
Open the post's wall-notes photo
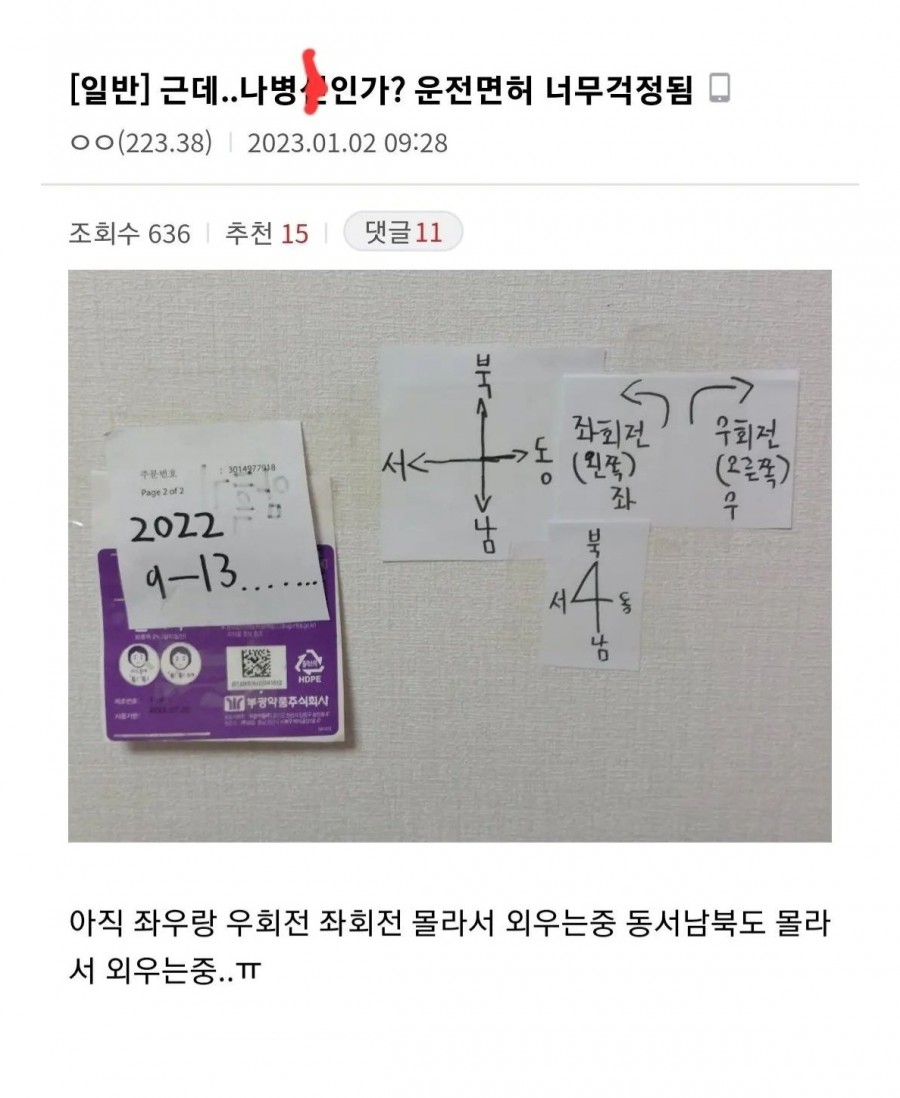[x=450, y=556]
